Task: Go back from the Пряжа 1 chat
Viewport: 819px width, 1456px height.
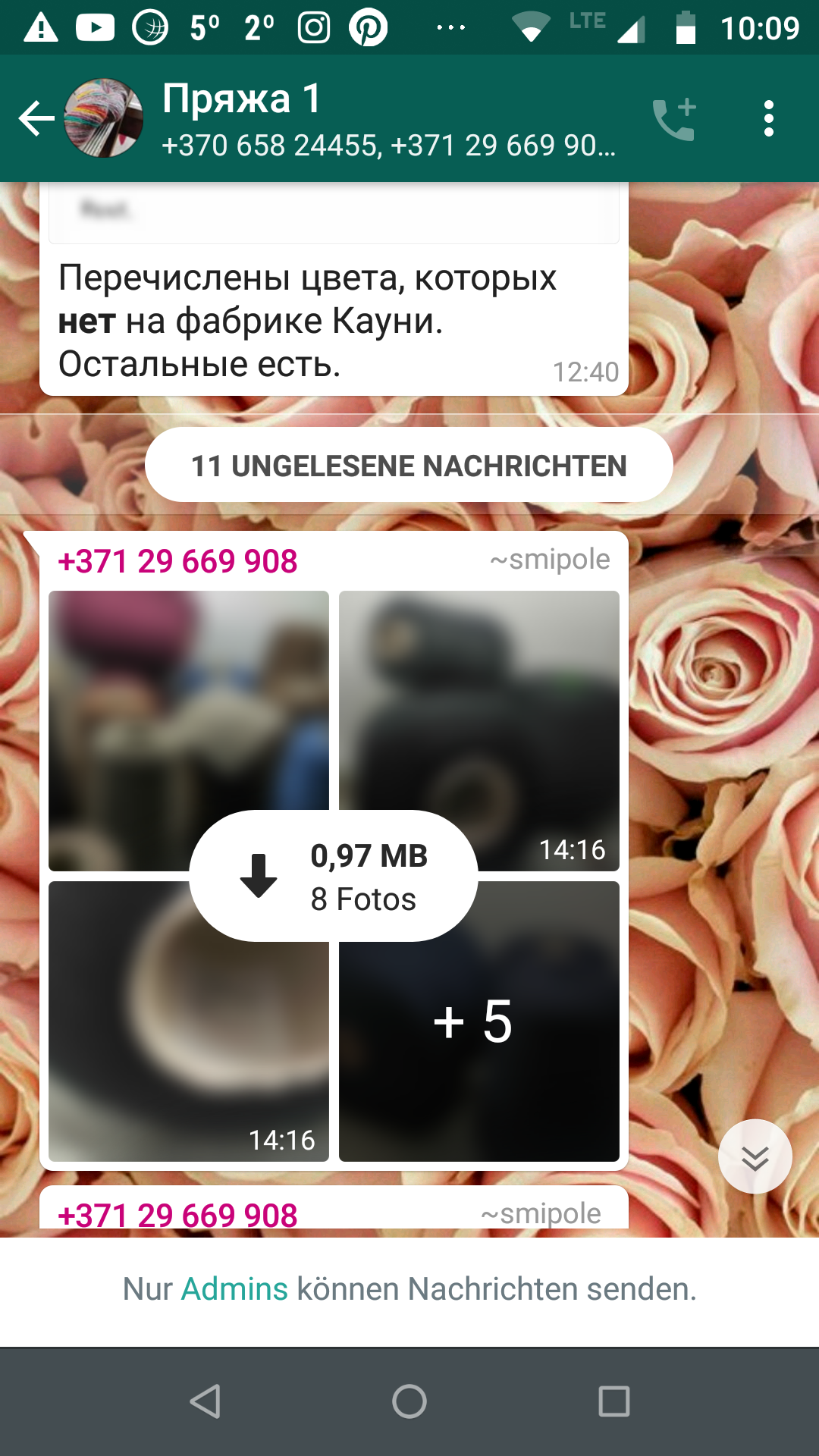Action: click(x=36, y=118)
